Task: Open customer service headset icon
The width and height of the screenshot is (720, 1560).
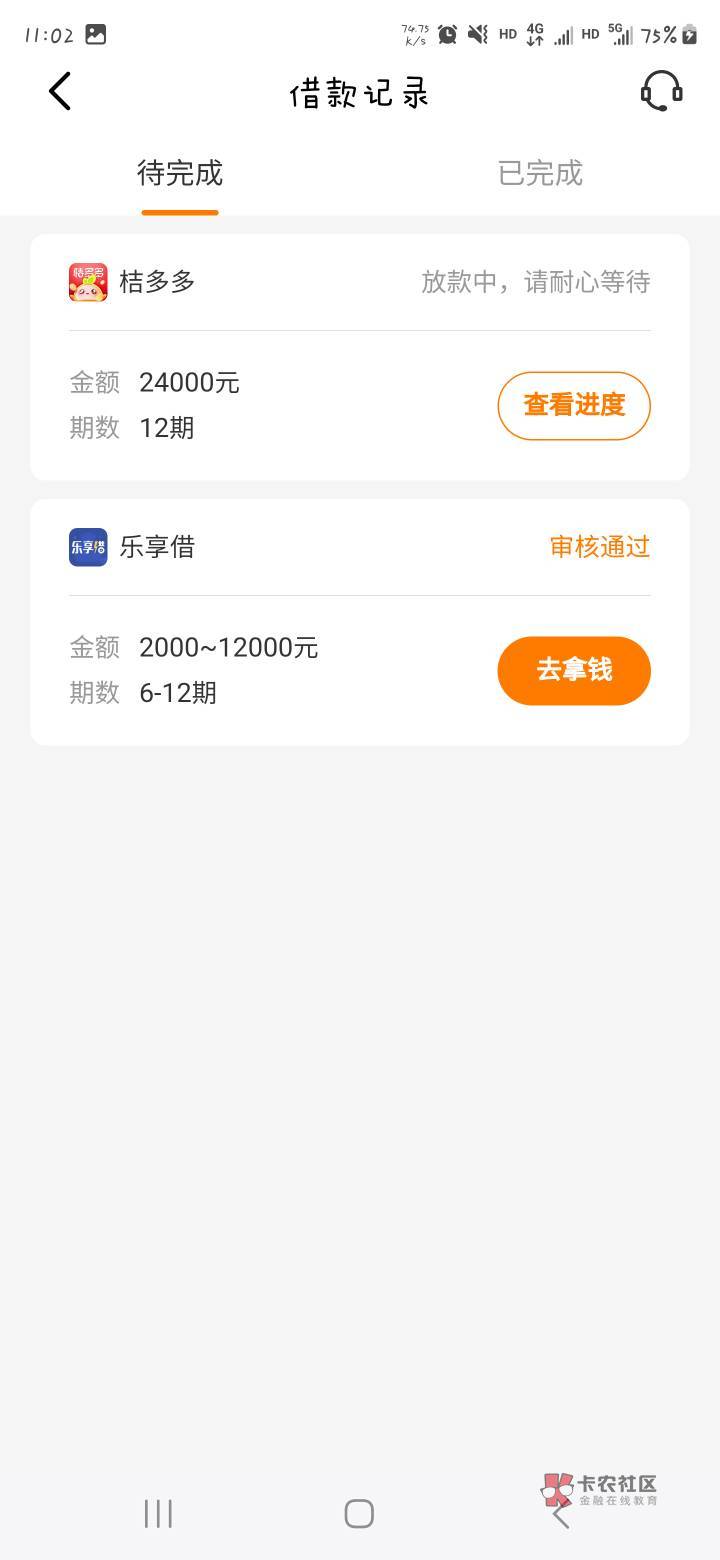Action: pyautogui.click(x=661, y=91)
